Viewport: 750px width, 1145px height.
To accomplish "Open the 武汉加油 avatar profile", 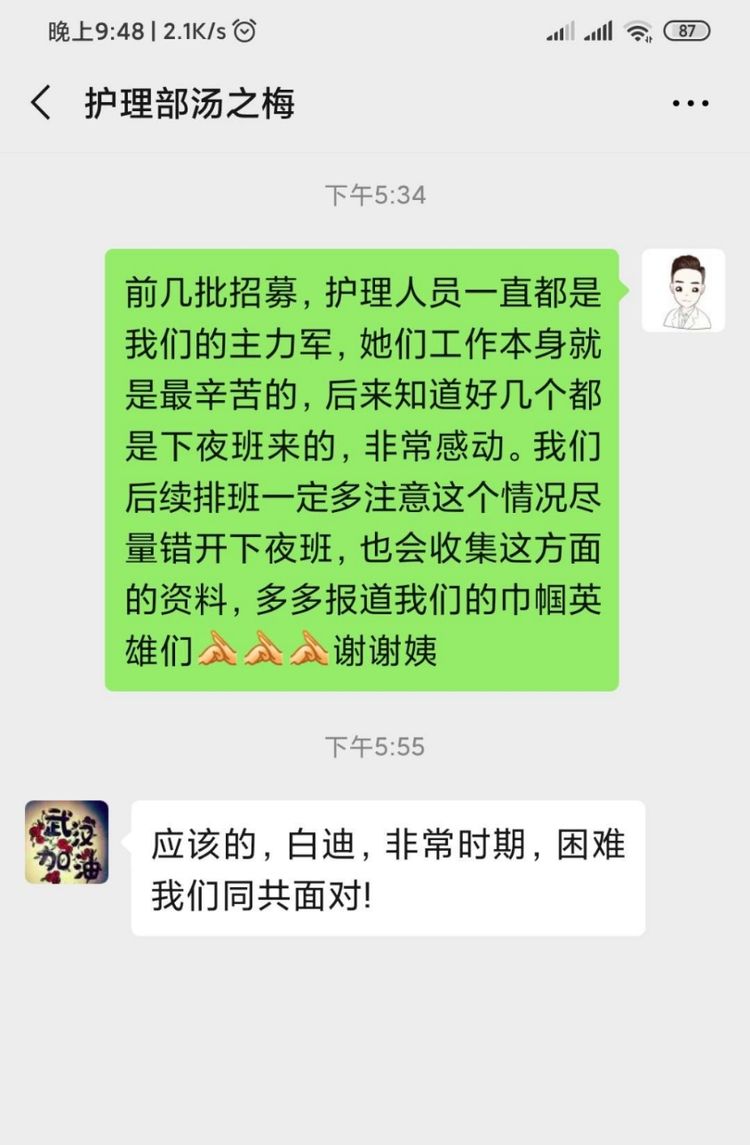I will pos(67,842).
